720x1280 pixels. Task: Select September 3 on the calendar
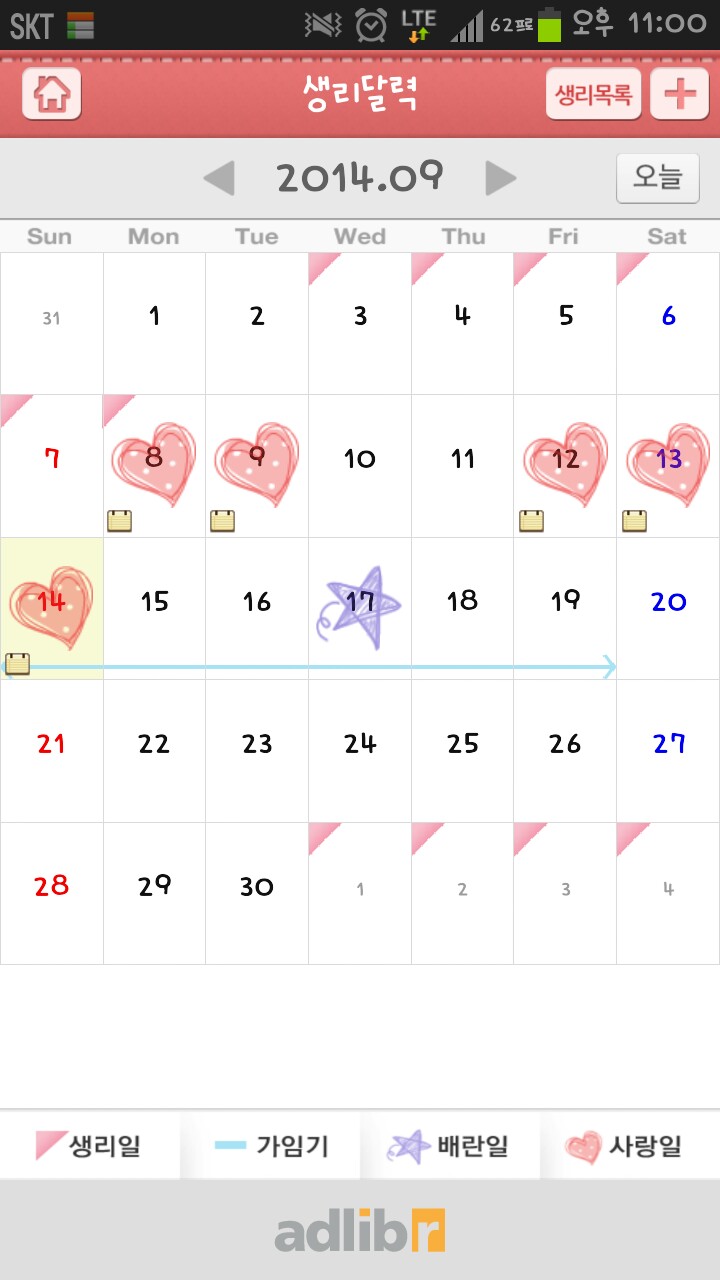(x=360, y=322)
